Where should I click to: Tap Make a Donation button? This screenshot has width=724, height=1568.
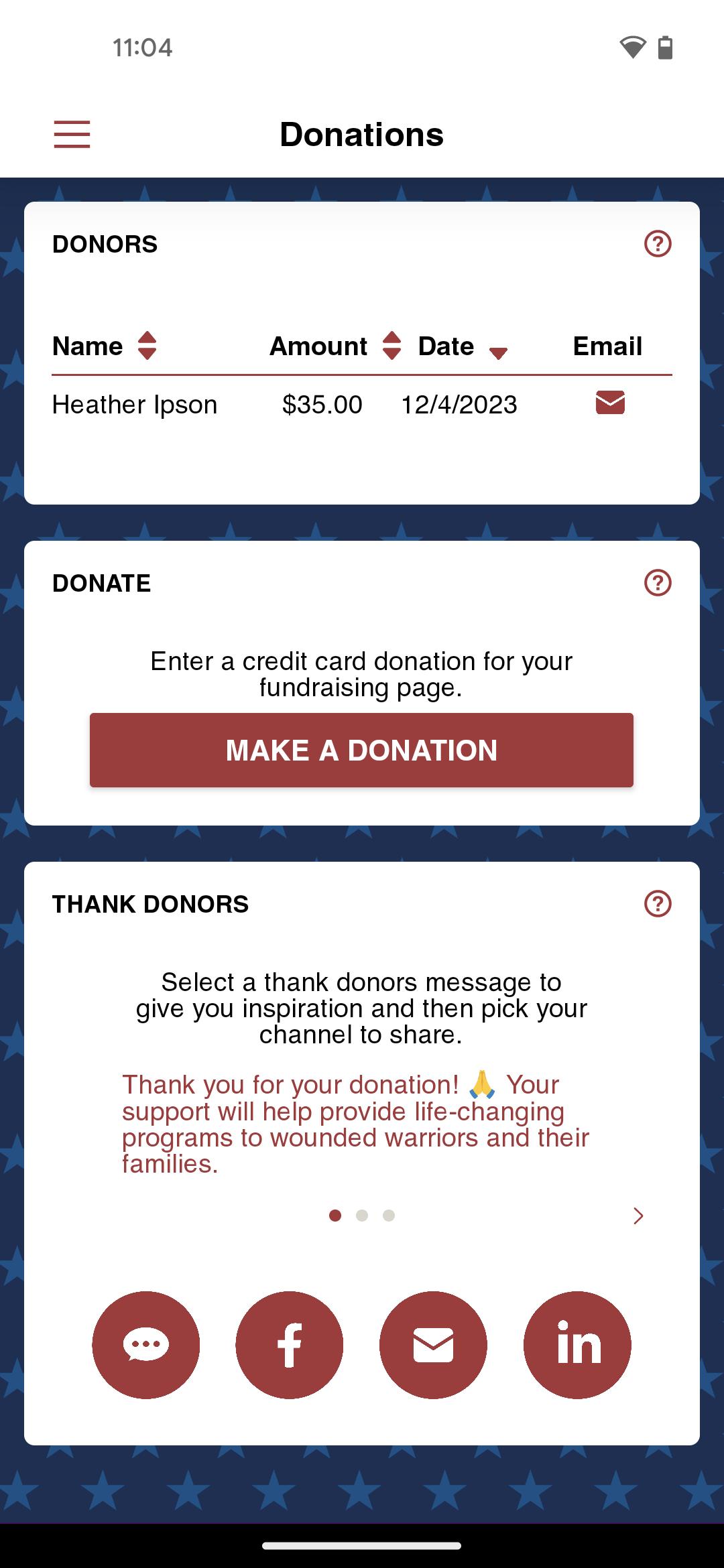point(361,750)
